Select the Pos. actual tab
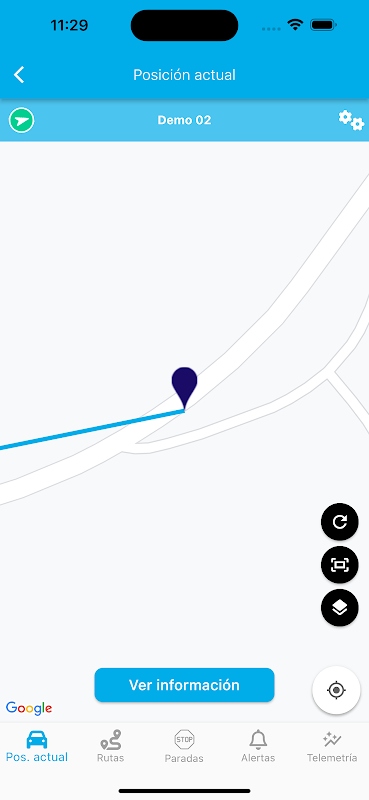Image resolution: width=369 pixels, height=800 pixels. pyautogui.click(x=37, y=746)
